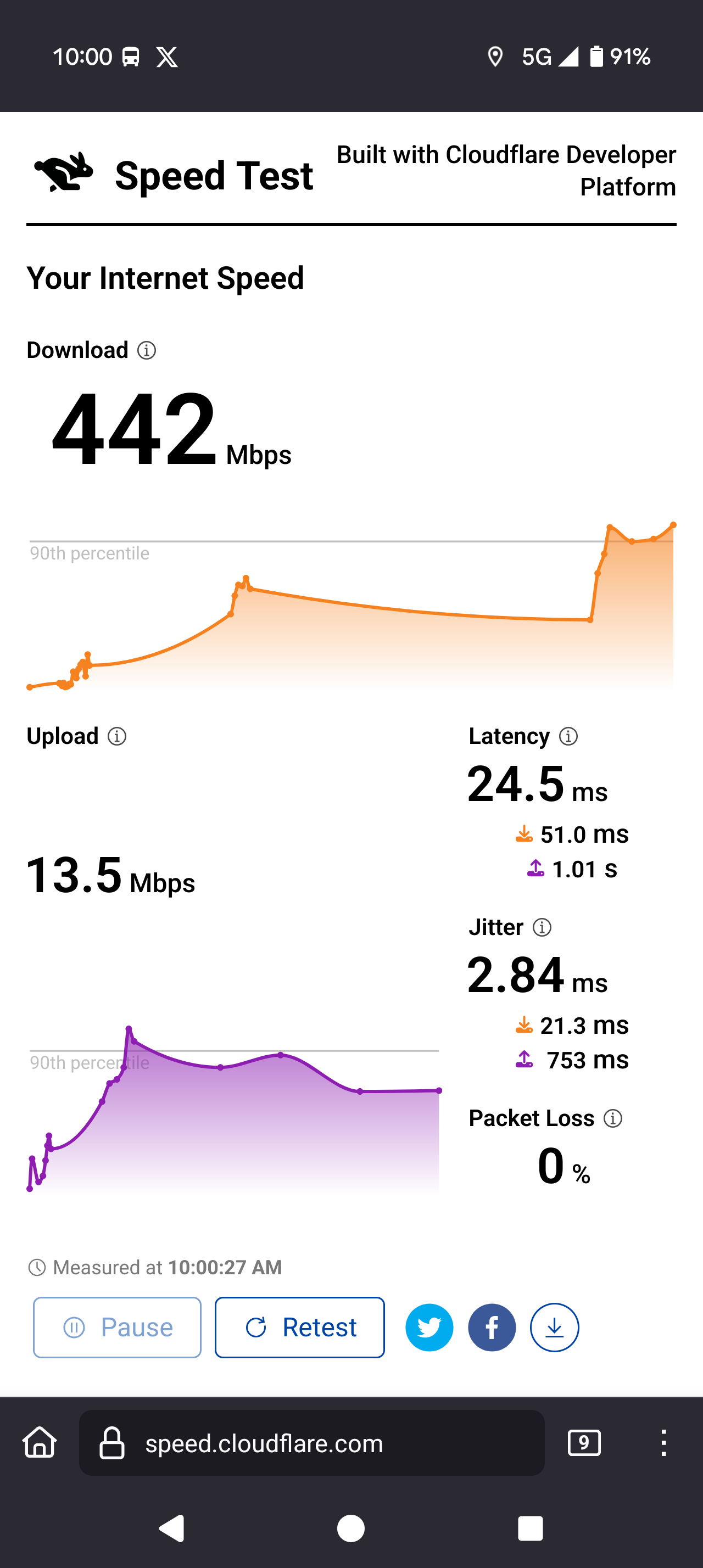
Task: Go to the browser home page
Action: pyautogui.click(x=40, y=1443)
